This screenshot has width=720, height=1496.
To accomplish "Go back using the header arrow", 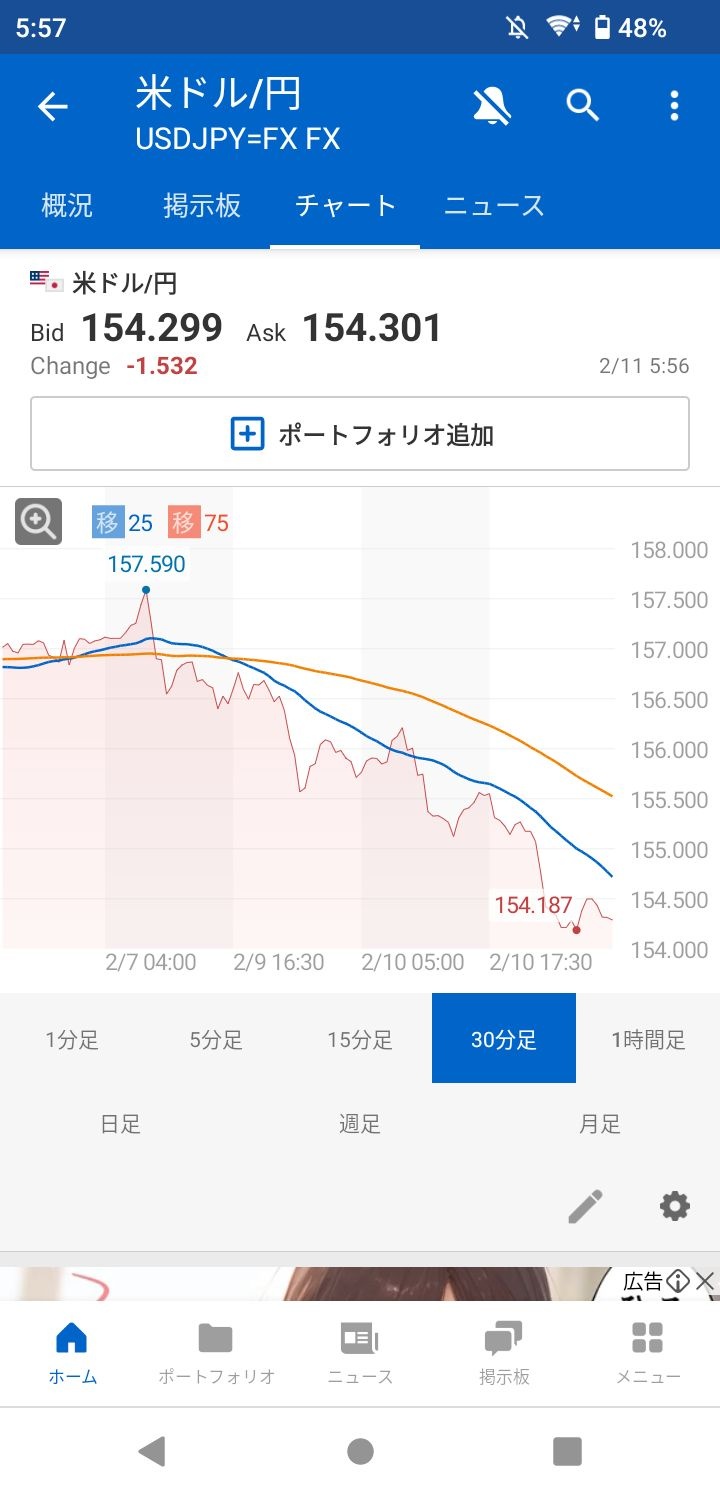I will point(52,106).
